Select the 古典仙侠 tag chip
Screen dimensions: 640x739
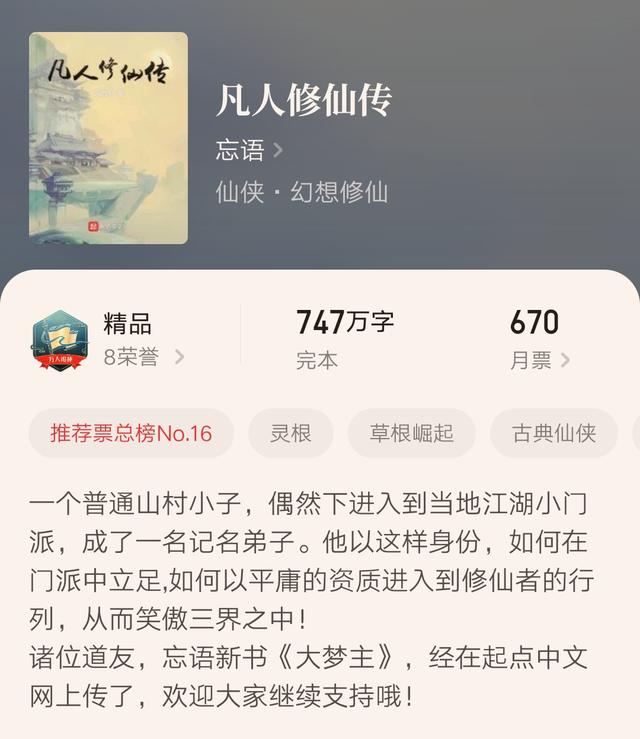553,433
